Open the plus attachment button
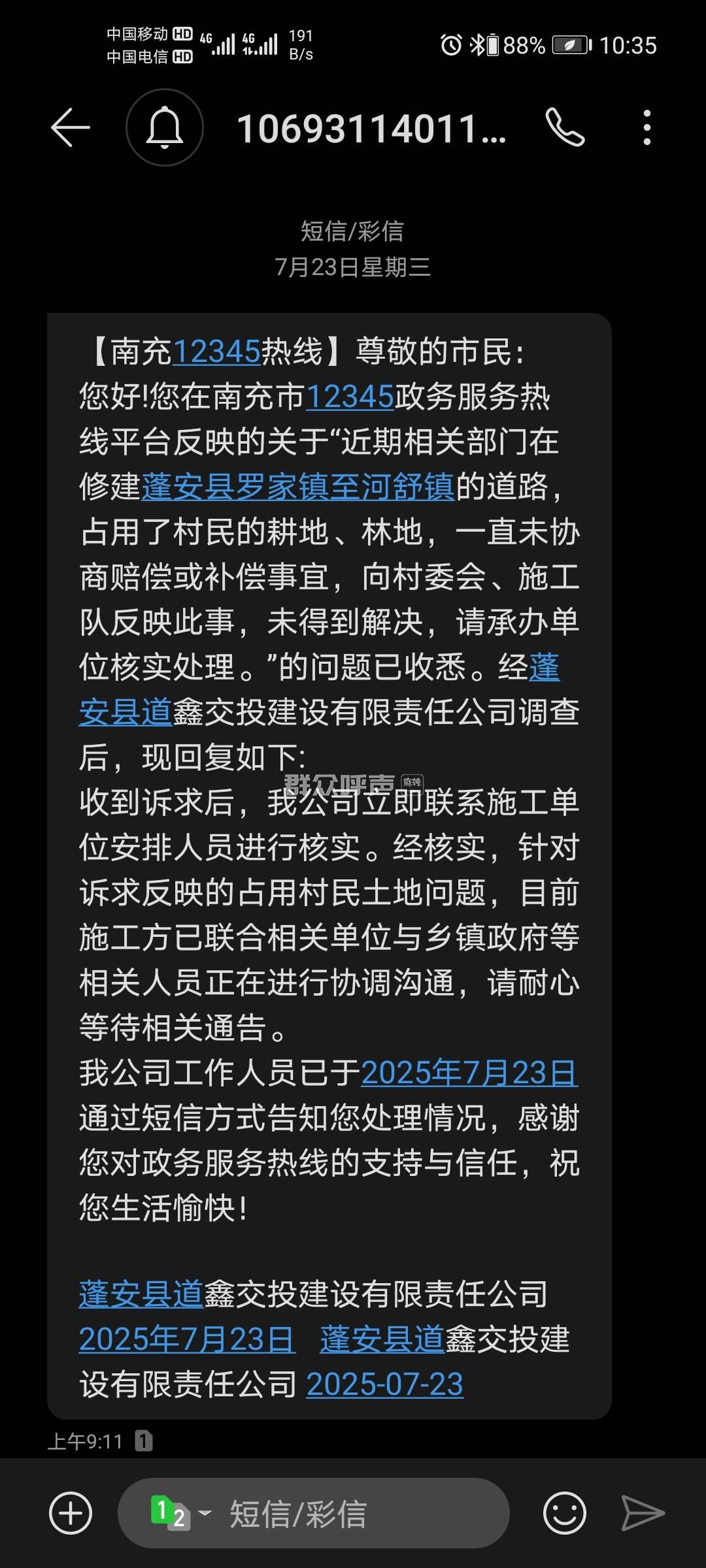The height and width of the screenshot is (1568, 706). pos(71,1513)
